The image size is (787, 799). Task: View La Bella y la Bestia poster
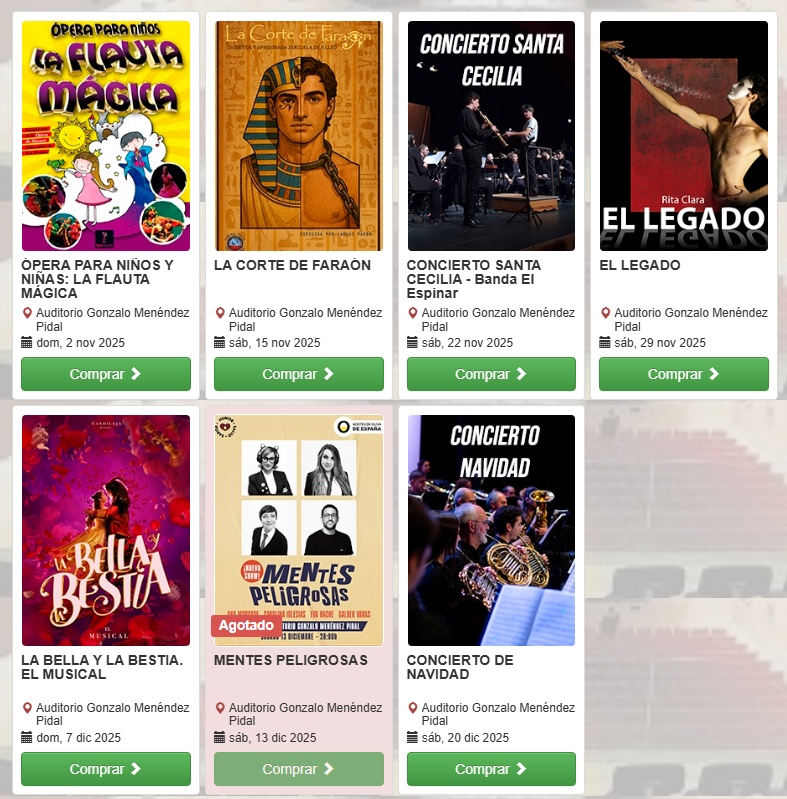pos(106,530)
